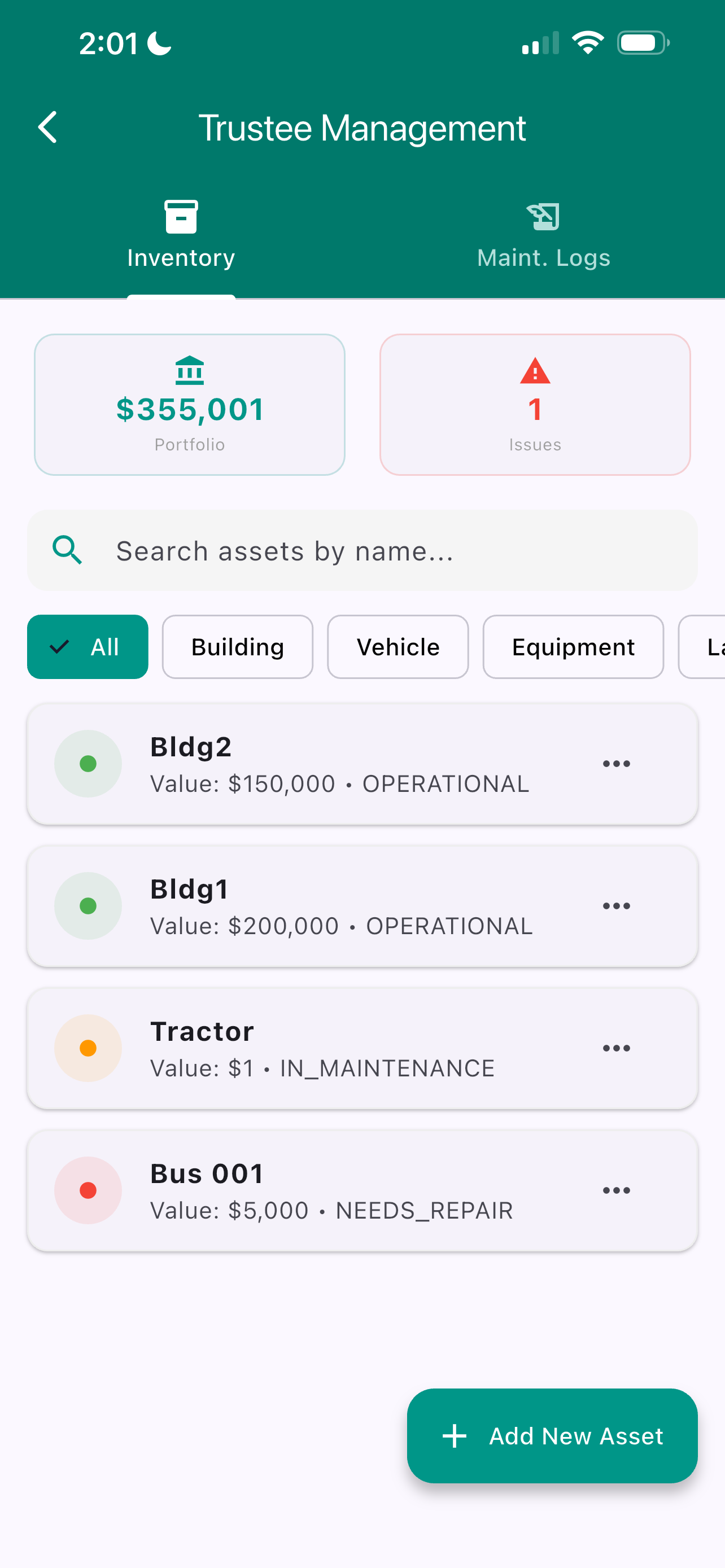Filter assets by Equipment
The image size is (725, 1568).
click(x=573, y=646)
